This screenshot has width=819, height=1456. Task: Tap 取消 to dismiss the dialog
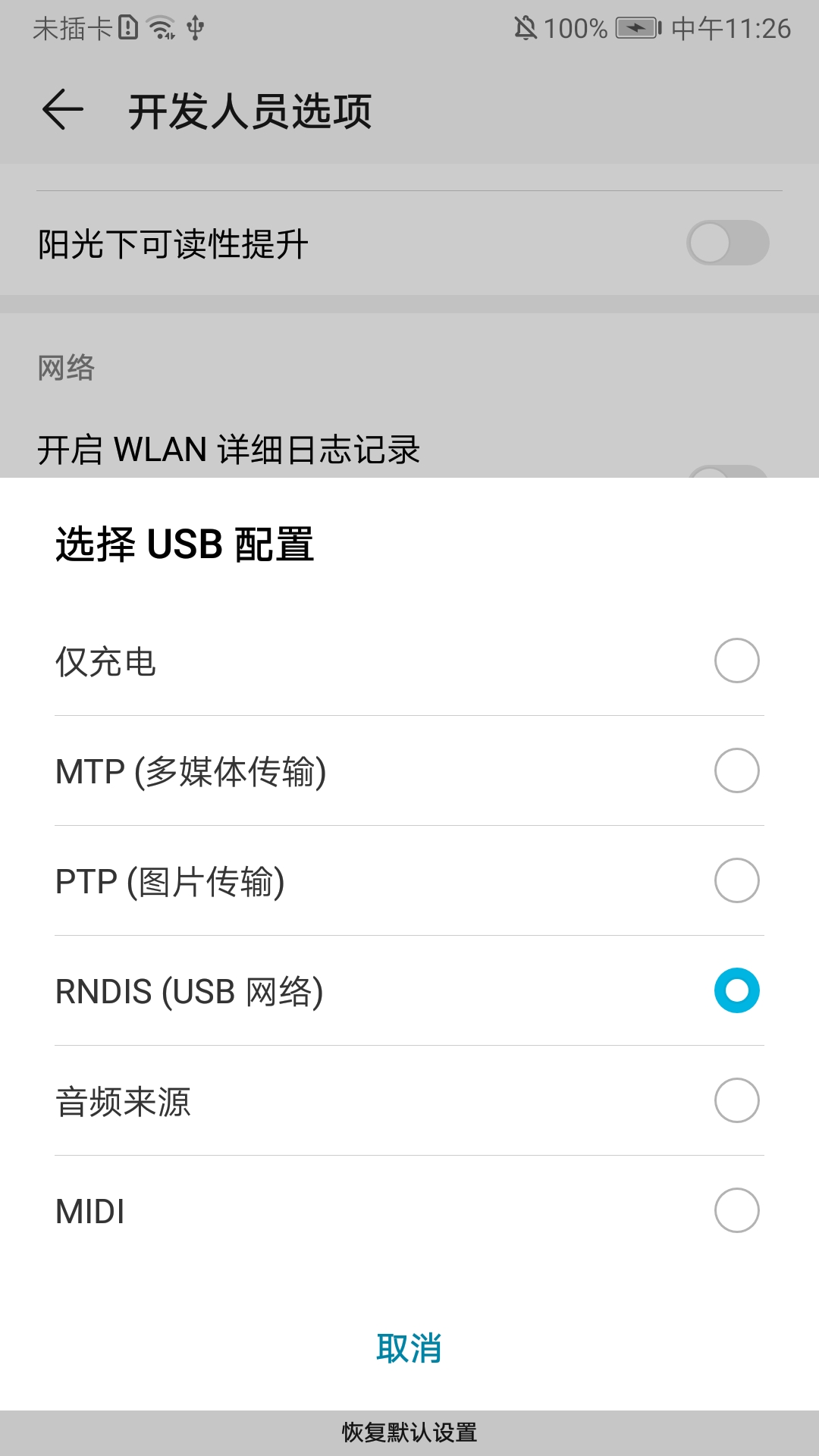coord(409,1346)
